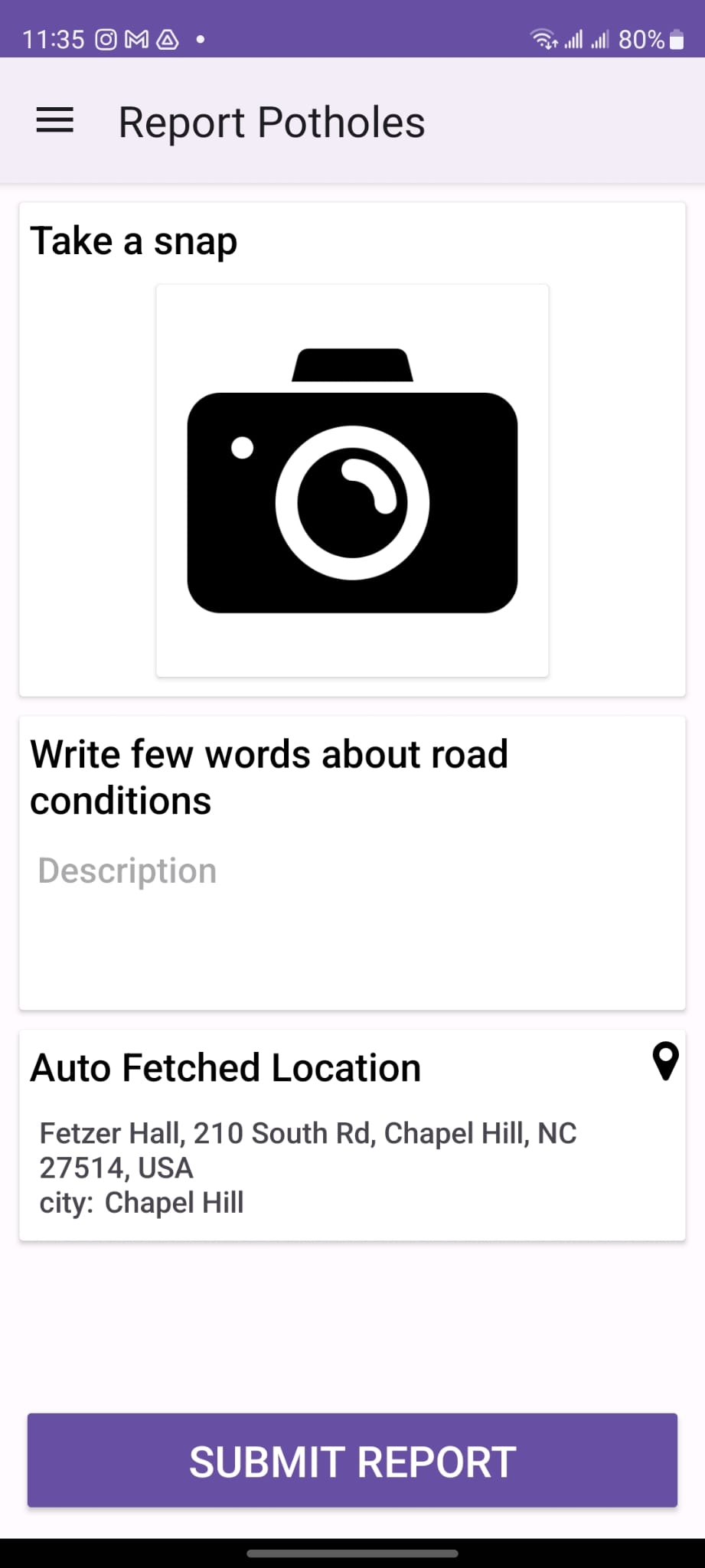Tap the cellular signal bars icon

574,38
